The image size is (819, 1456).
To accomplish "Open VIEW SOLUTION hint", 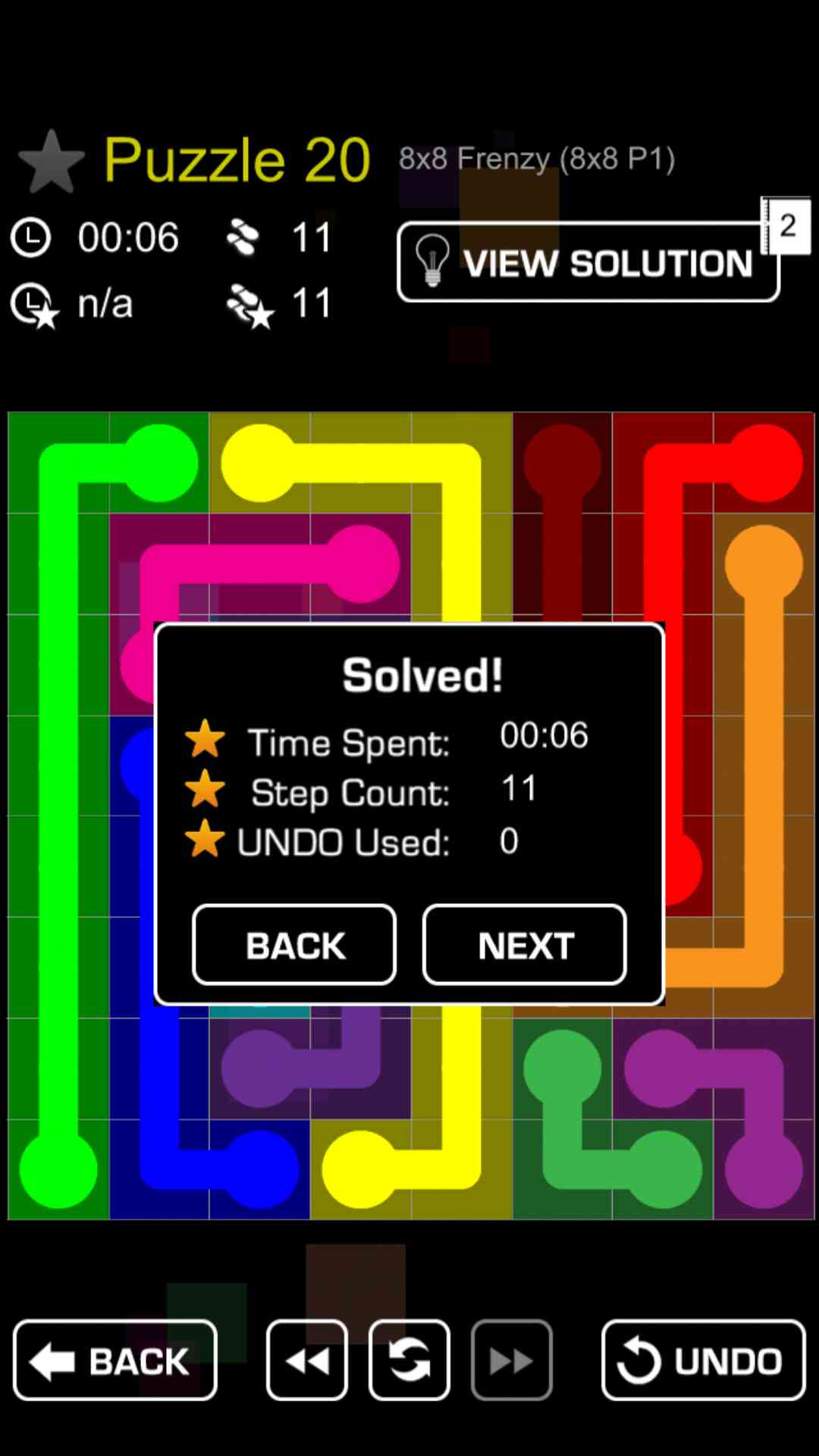I will pos(588,262).
